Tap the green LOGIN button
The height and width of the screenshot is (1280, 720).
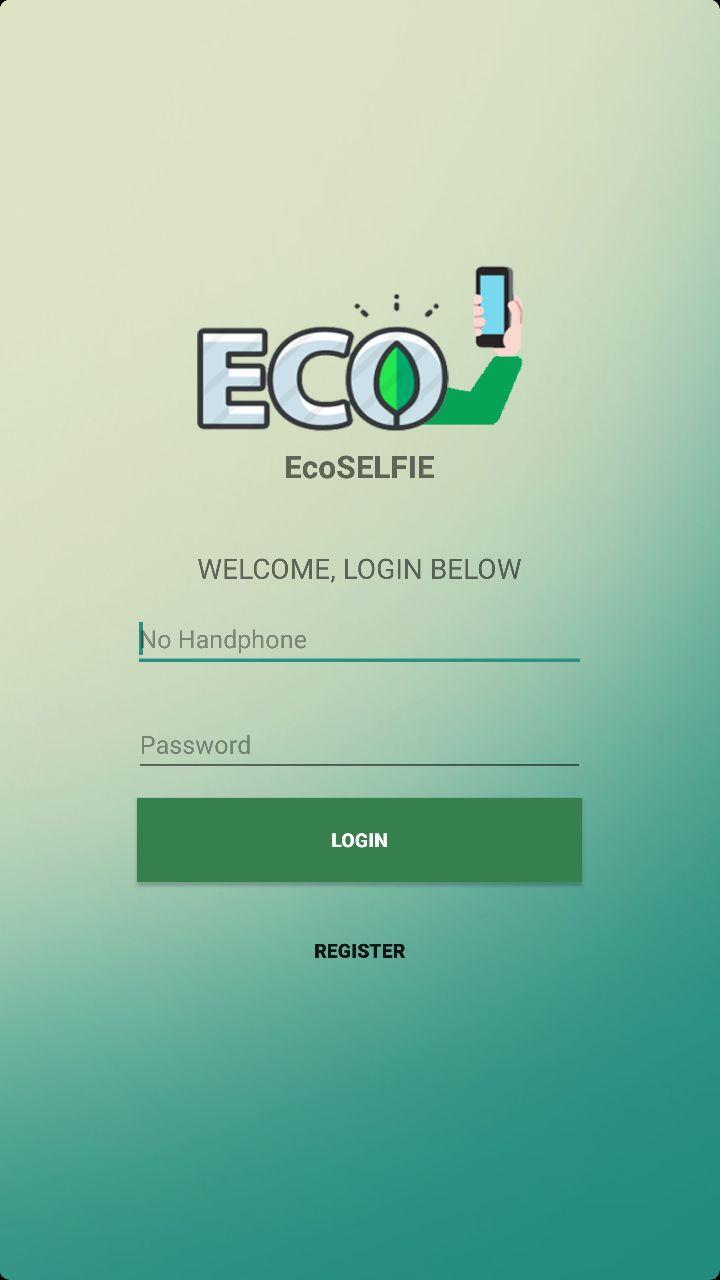[359, 840]
